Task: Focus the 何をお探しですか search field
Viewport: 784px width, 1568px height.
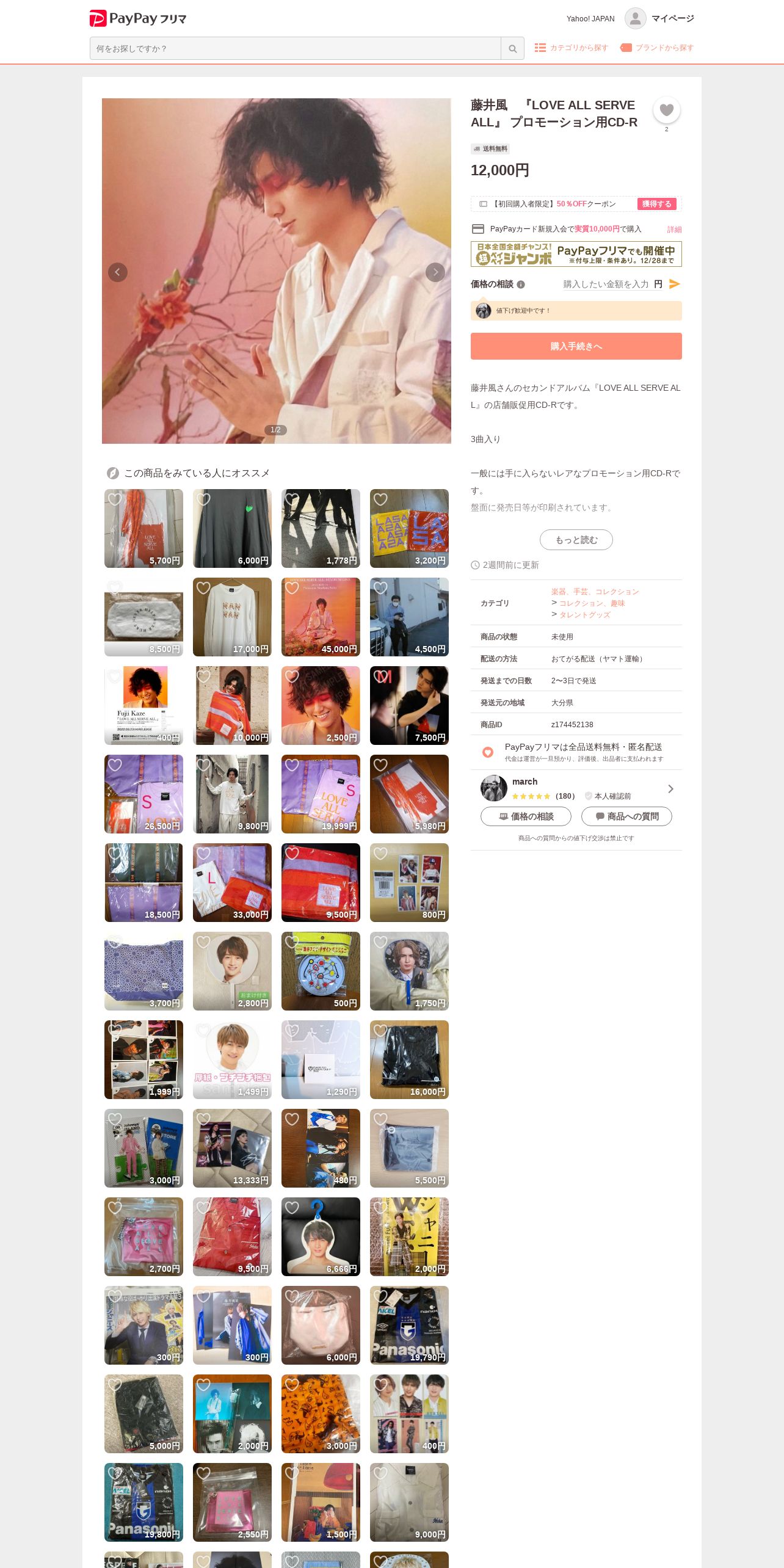Action: pyautogui.click(x=296, y=48)
